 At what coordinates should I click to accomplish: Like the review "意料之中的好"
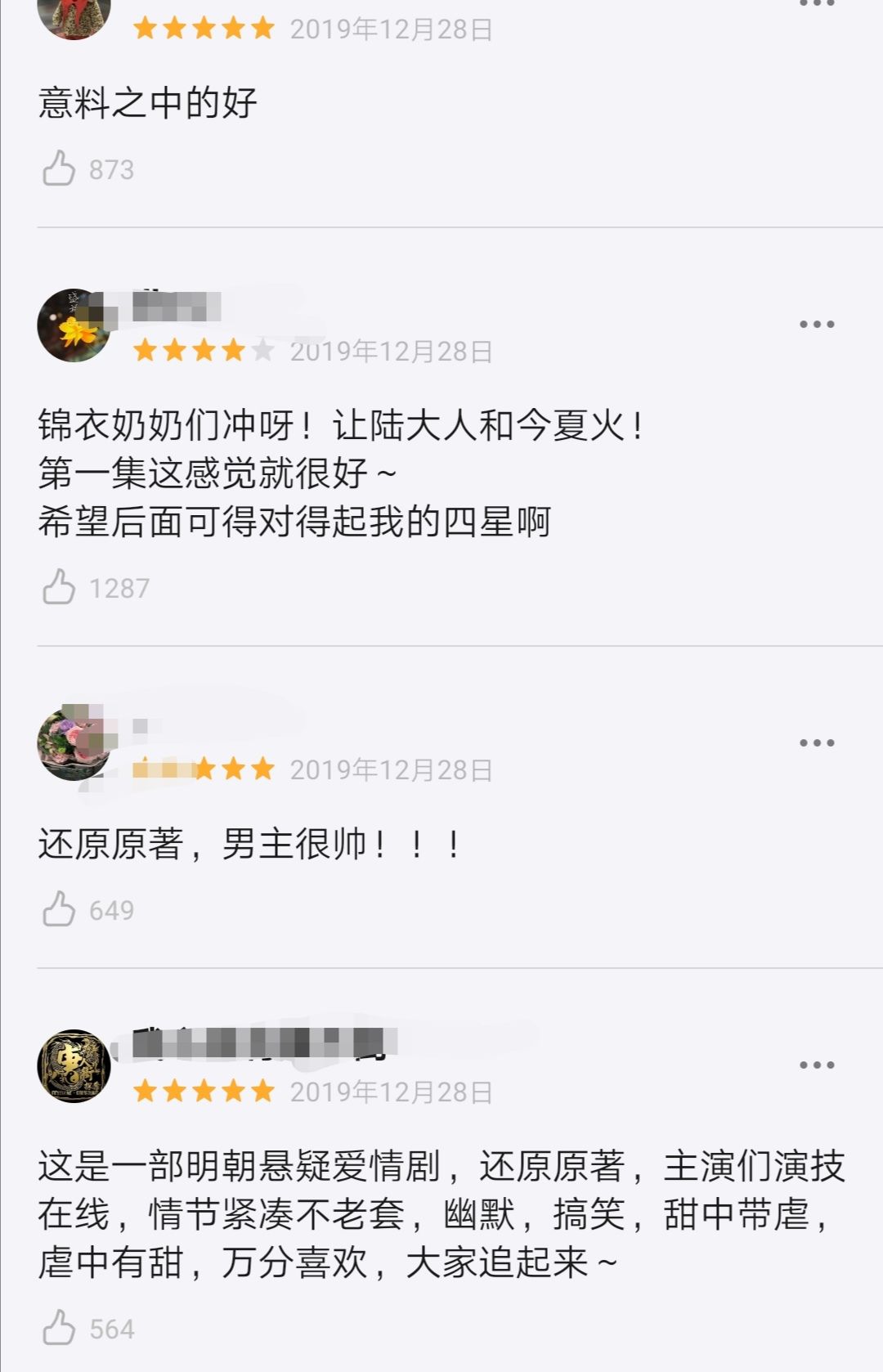(59, 168)
